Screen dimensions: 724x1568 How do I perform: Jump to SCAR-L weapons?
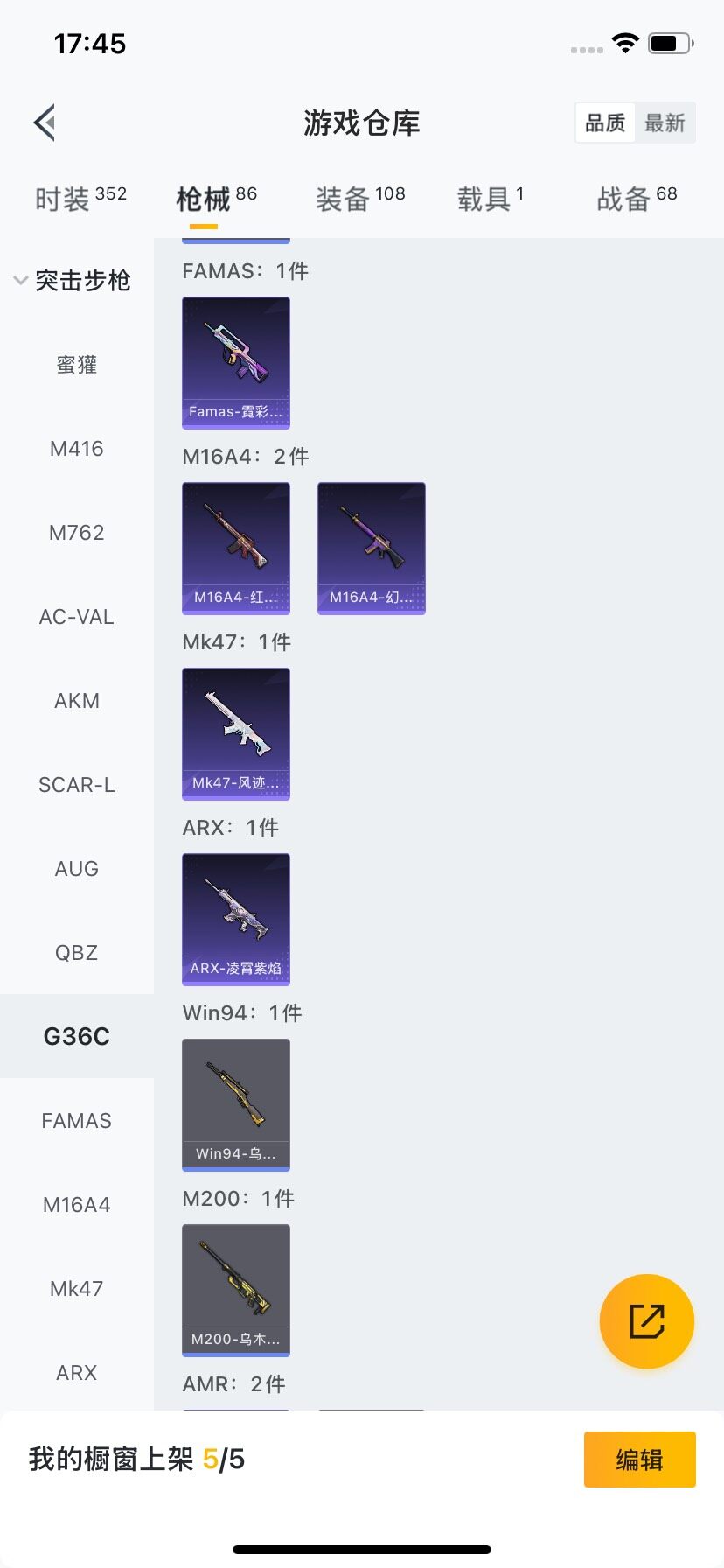[x=77, y=785]
